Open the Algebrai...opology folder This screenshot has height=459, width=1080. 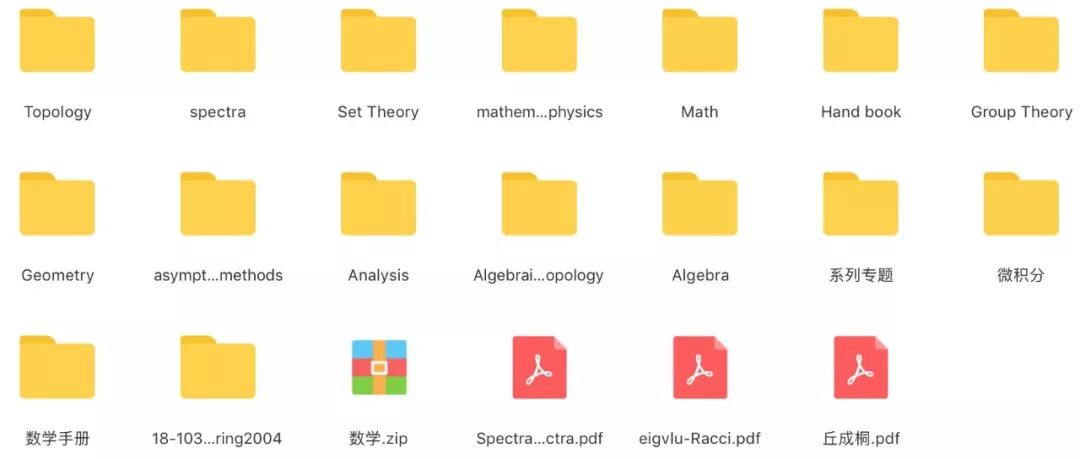coord(539,205)
